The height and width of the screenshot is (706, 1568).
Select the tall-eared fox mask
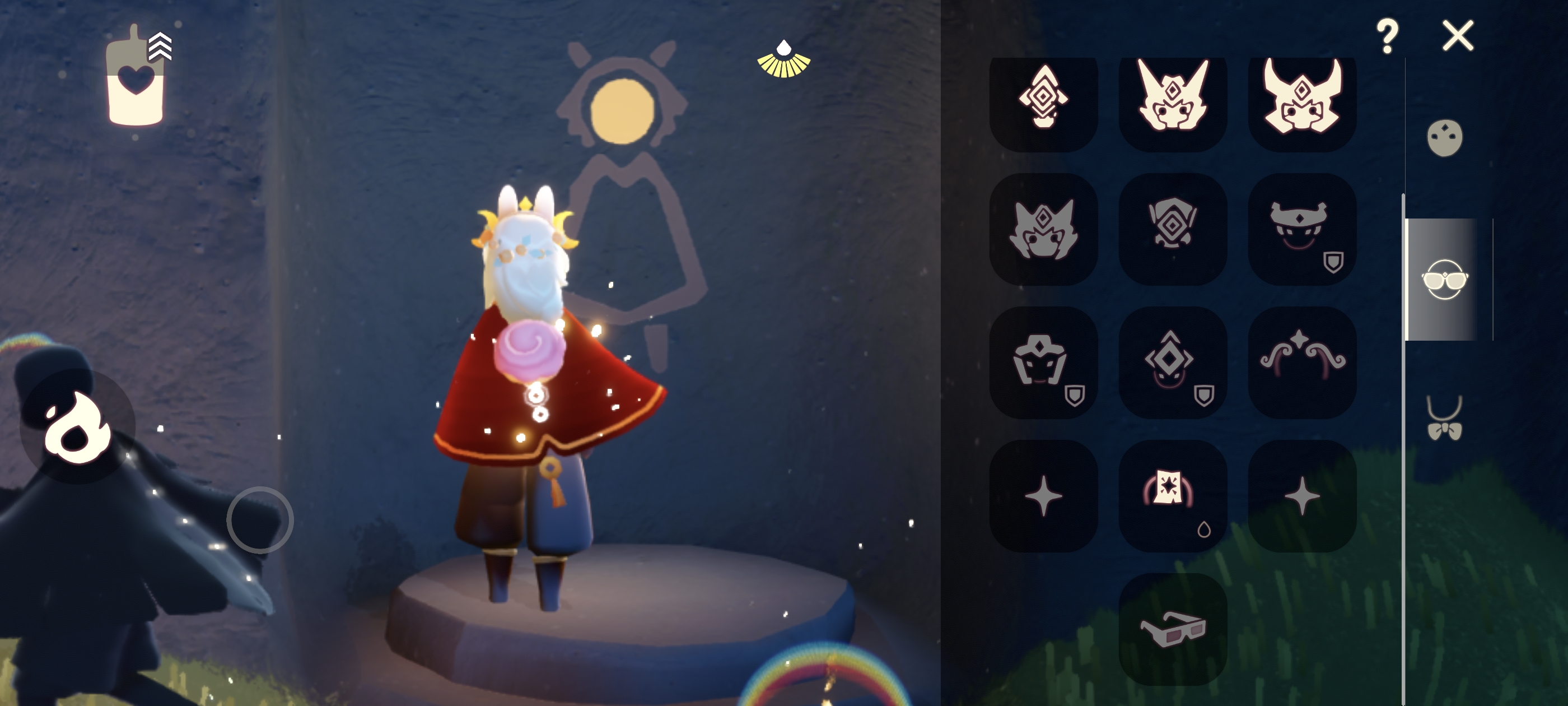coord(1172,97)
